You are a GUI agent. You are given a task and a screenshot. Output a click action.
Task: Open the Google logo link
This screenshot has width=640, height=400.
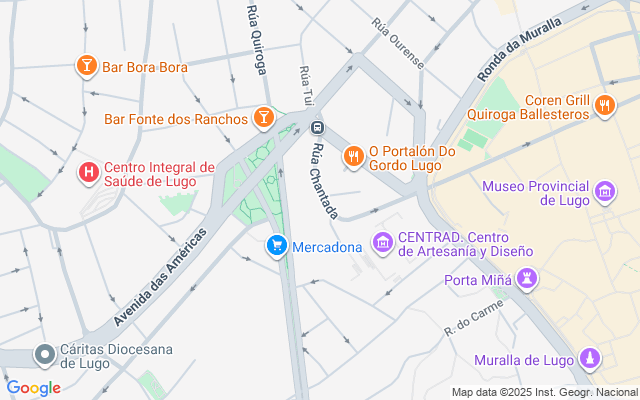pos(33,388)
